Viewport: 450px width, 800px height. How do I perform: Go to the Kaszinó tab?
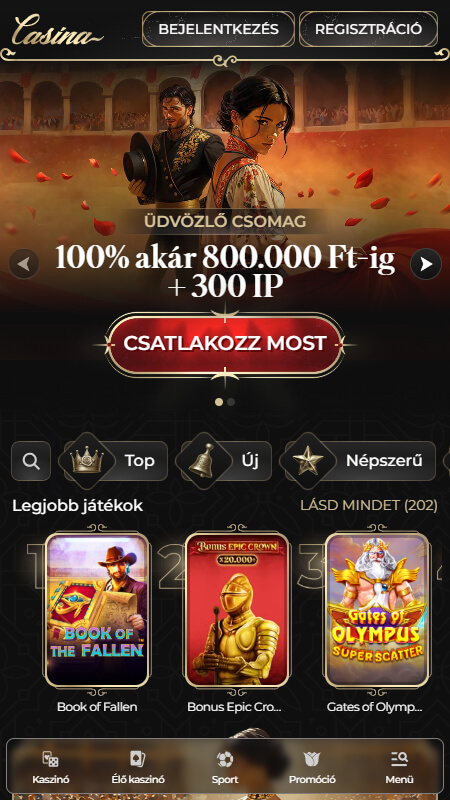51,767
